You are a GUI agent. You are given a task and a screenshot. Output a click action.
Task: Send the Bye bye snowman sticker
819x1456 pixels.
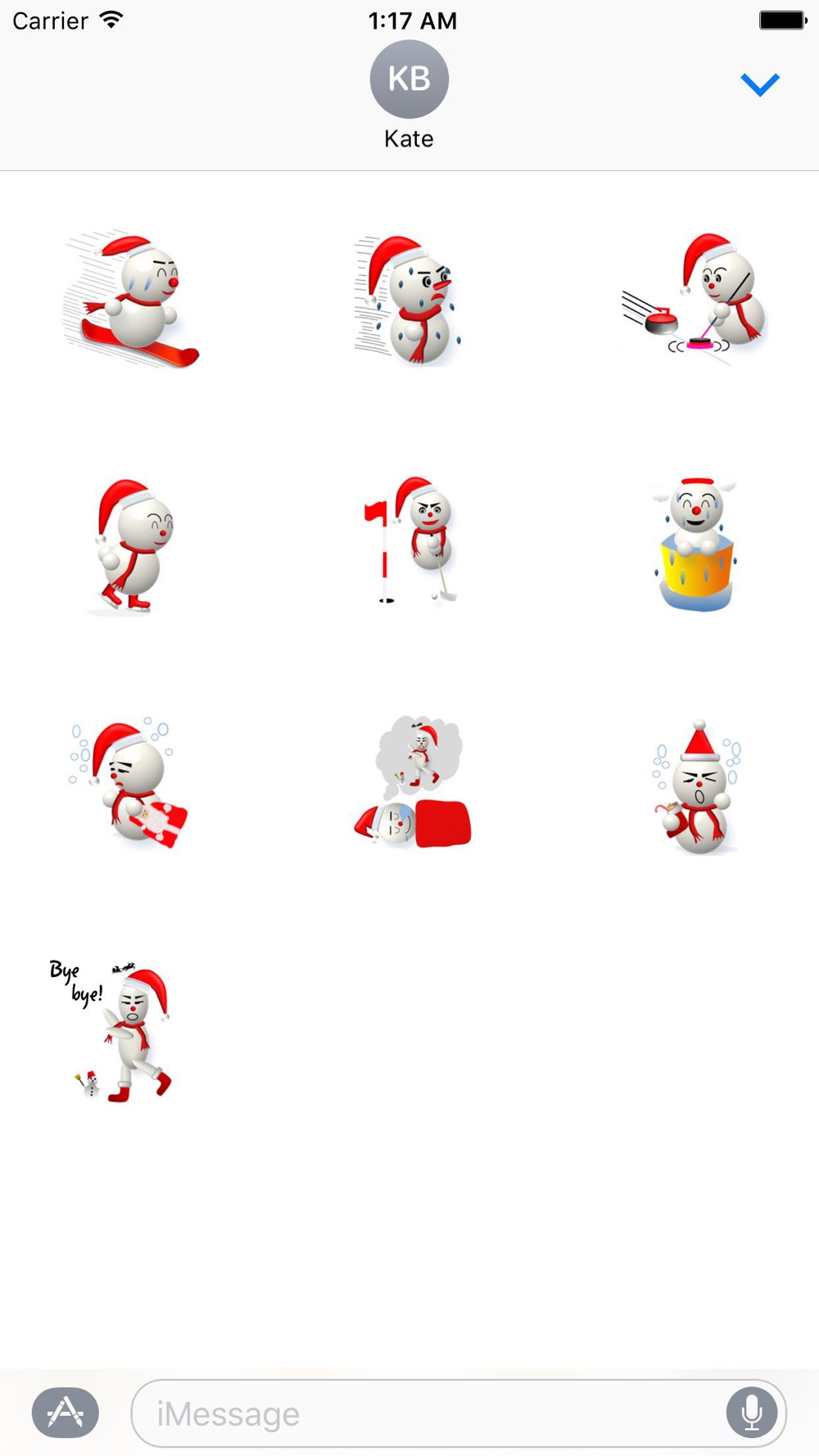click(111, 1031)
